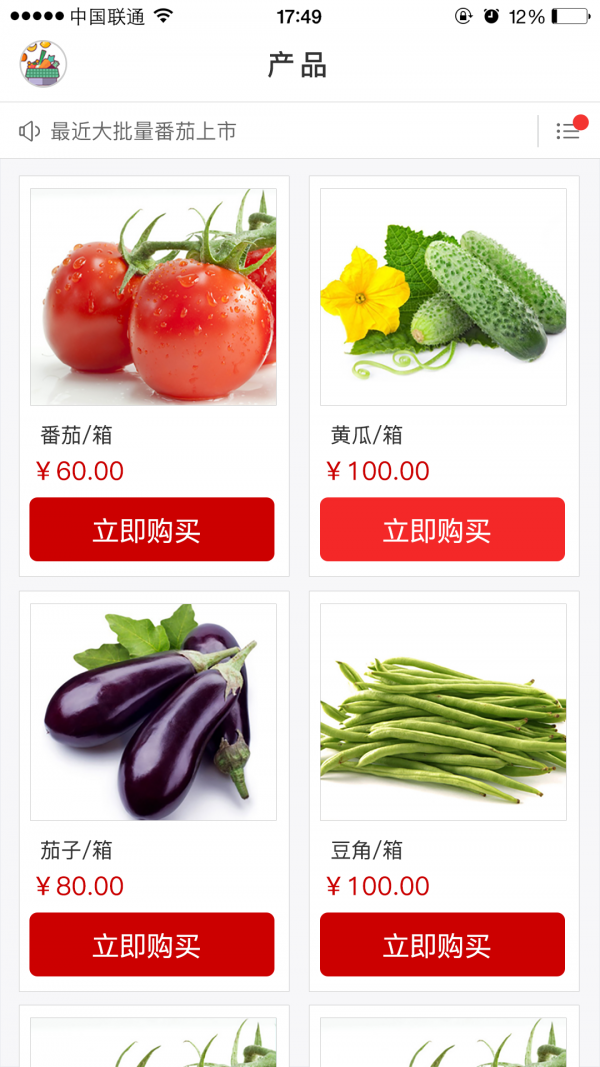
Task: Show the 茄子/箱 product photo
Action: 153,712
